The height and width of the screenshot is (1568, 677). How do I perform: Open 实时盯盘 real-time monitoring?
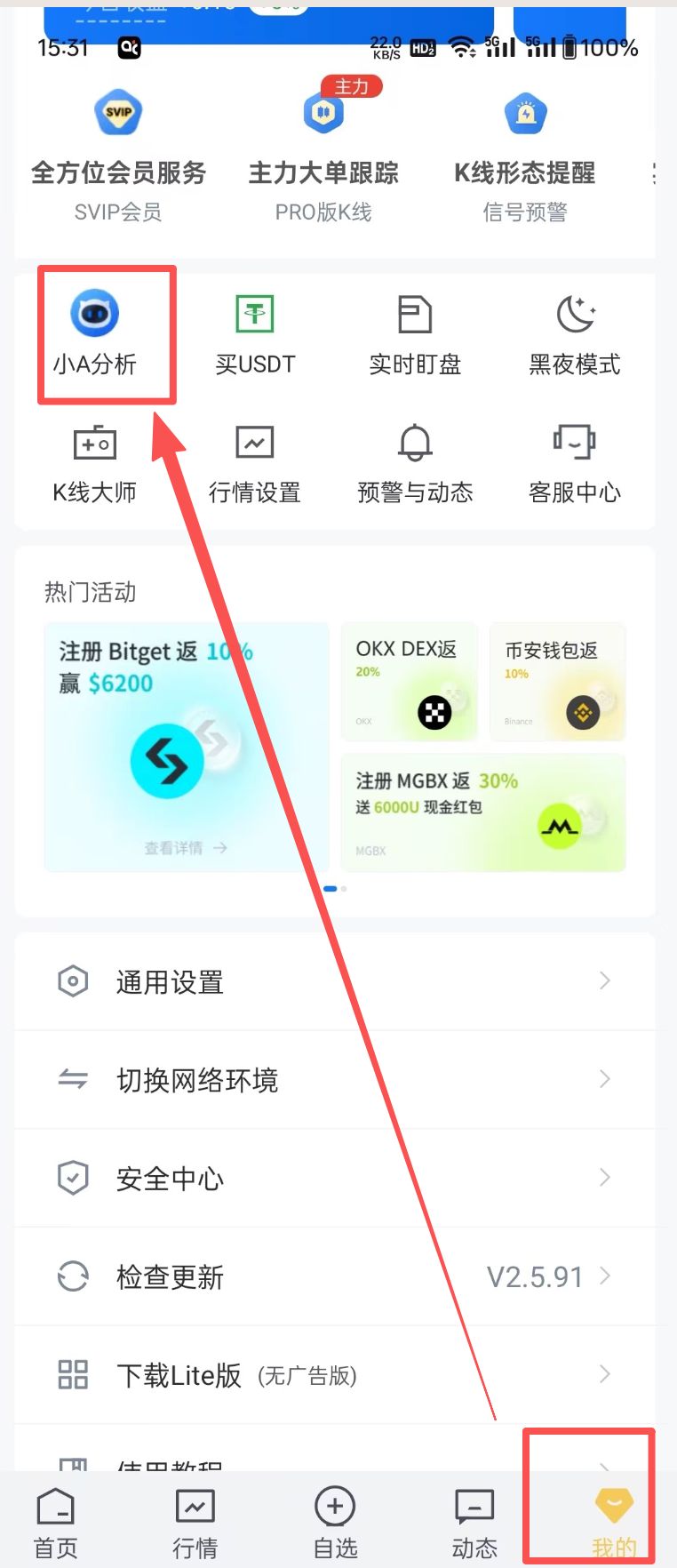tap(415, 333)
